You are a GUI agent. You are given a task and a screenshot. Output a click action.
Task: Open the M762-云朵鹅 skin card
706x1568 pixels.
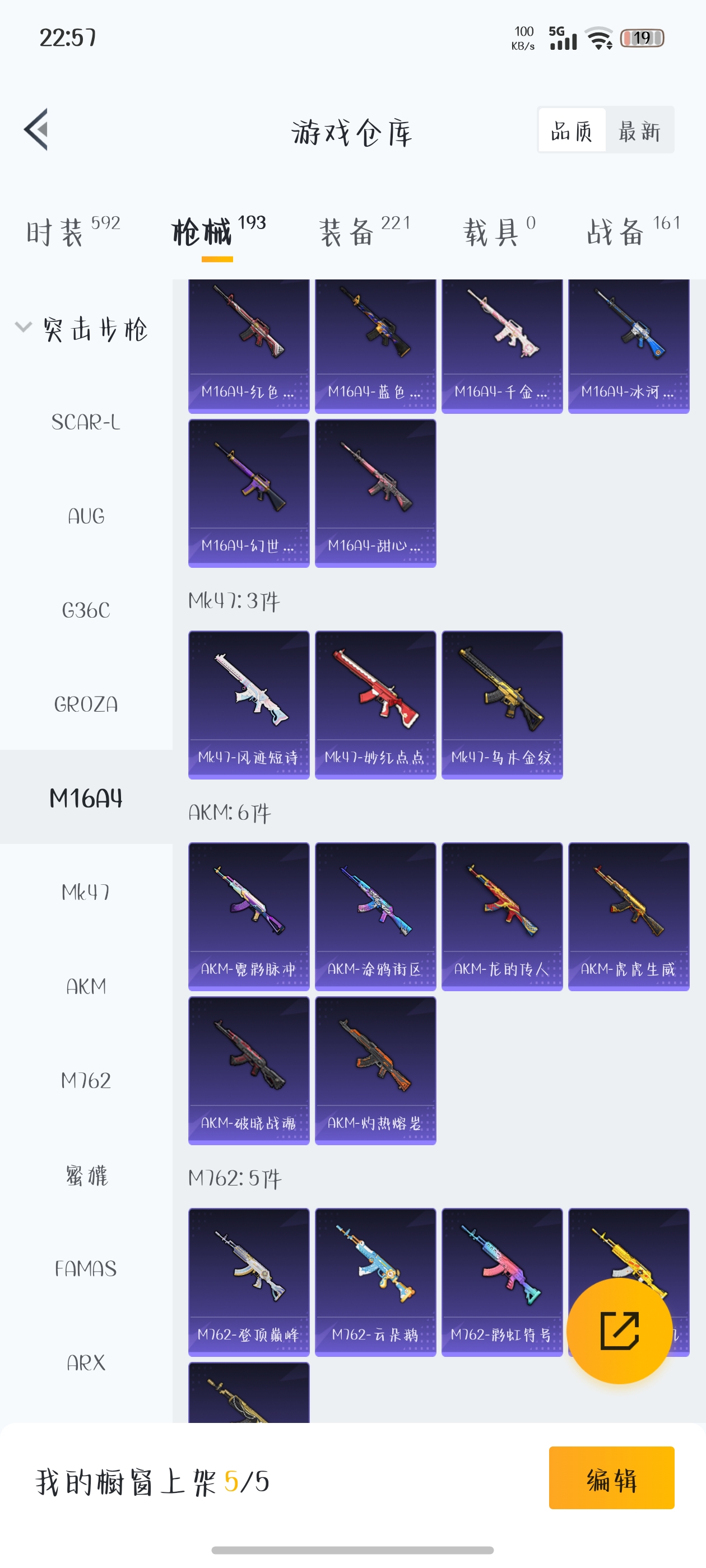click(x=375, y=1281)
